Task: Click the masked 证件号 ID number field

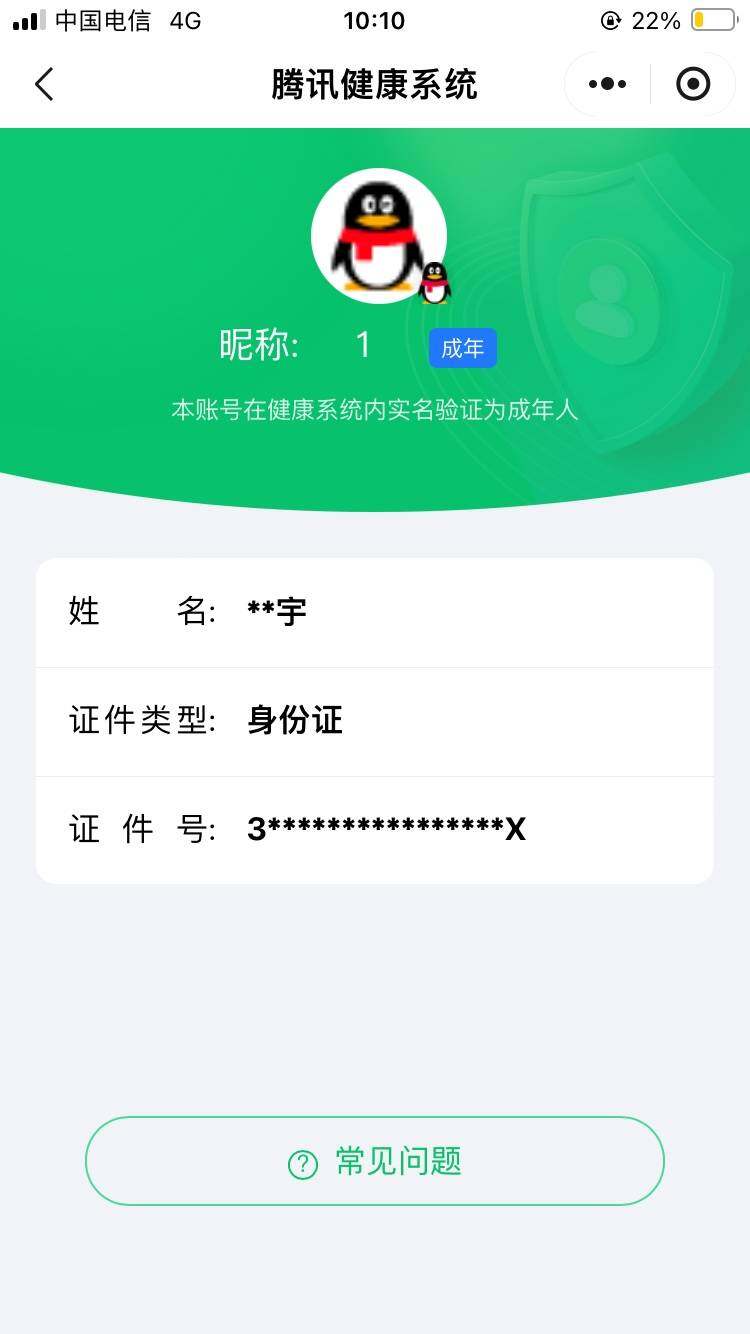Action: coord(385,828)
